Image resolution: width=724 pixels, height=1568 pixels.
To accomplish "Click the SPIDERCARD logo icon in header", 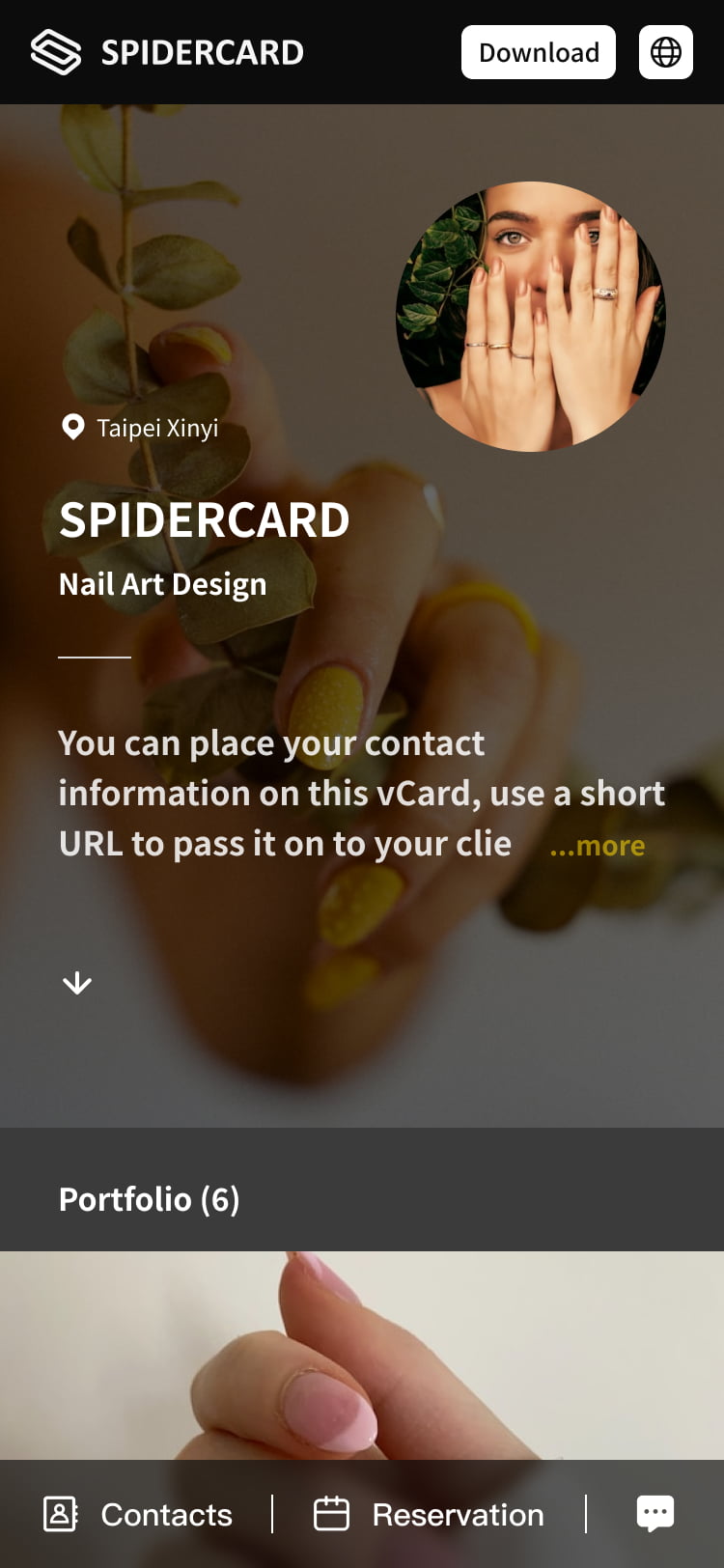I will tap(56, 52).
